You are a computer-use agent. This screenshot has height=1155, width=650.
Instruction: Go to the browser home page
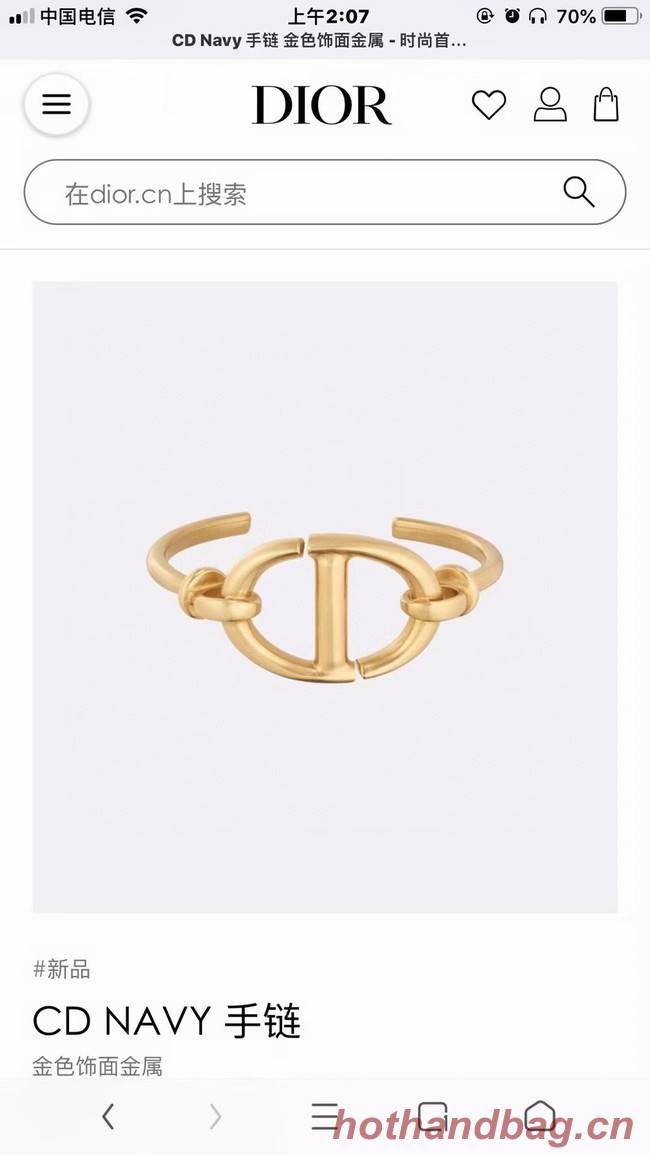(540, 1116)
